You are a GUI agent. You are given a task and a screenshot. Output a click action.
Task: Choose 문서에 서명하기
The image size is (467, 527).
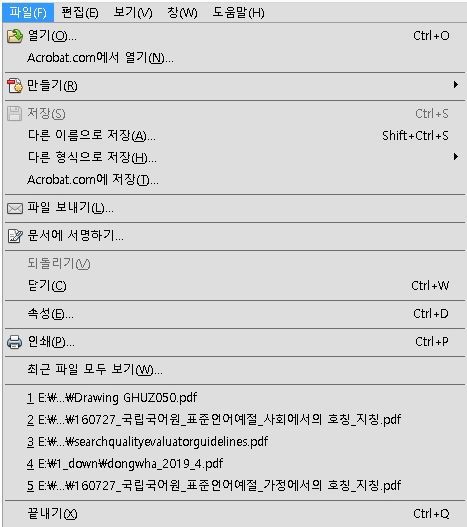coord(234,236)
